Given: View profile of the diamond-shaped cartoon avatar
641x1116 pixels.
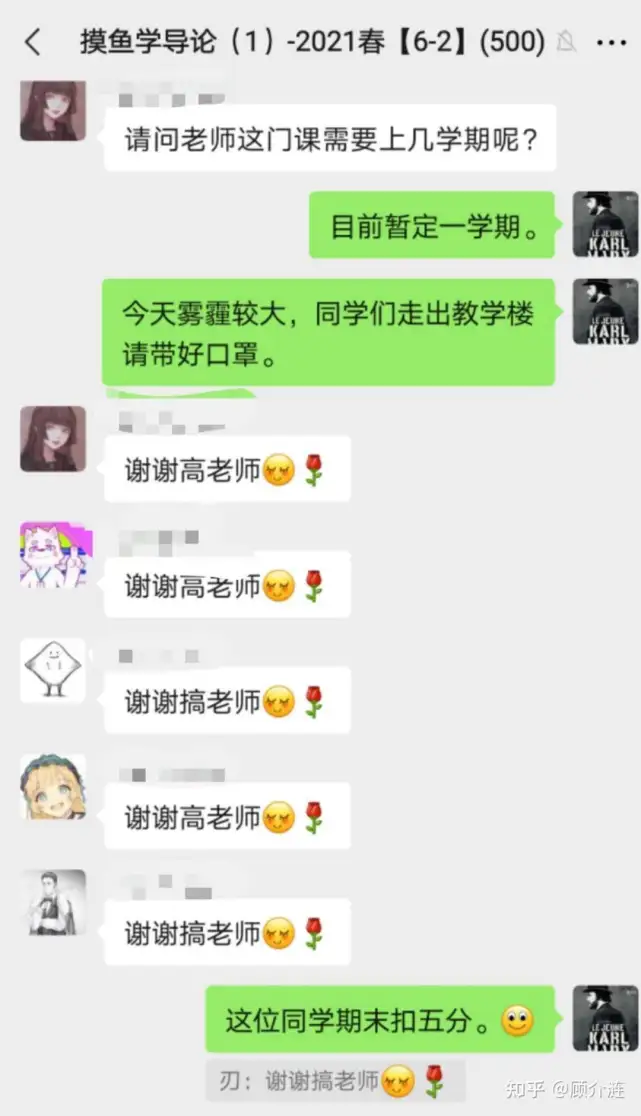Looking at the screenshot, I should tap(53, 670).
